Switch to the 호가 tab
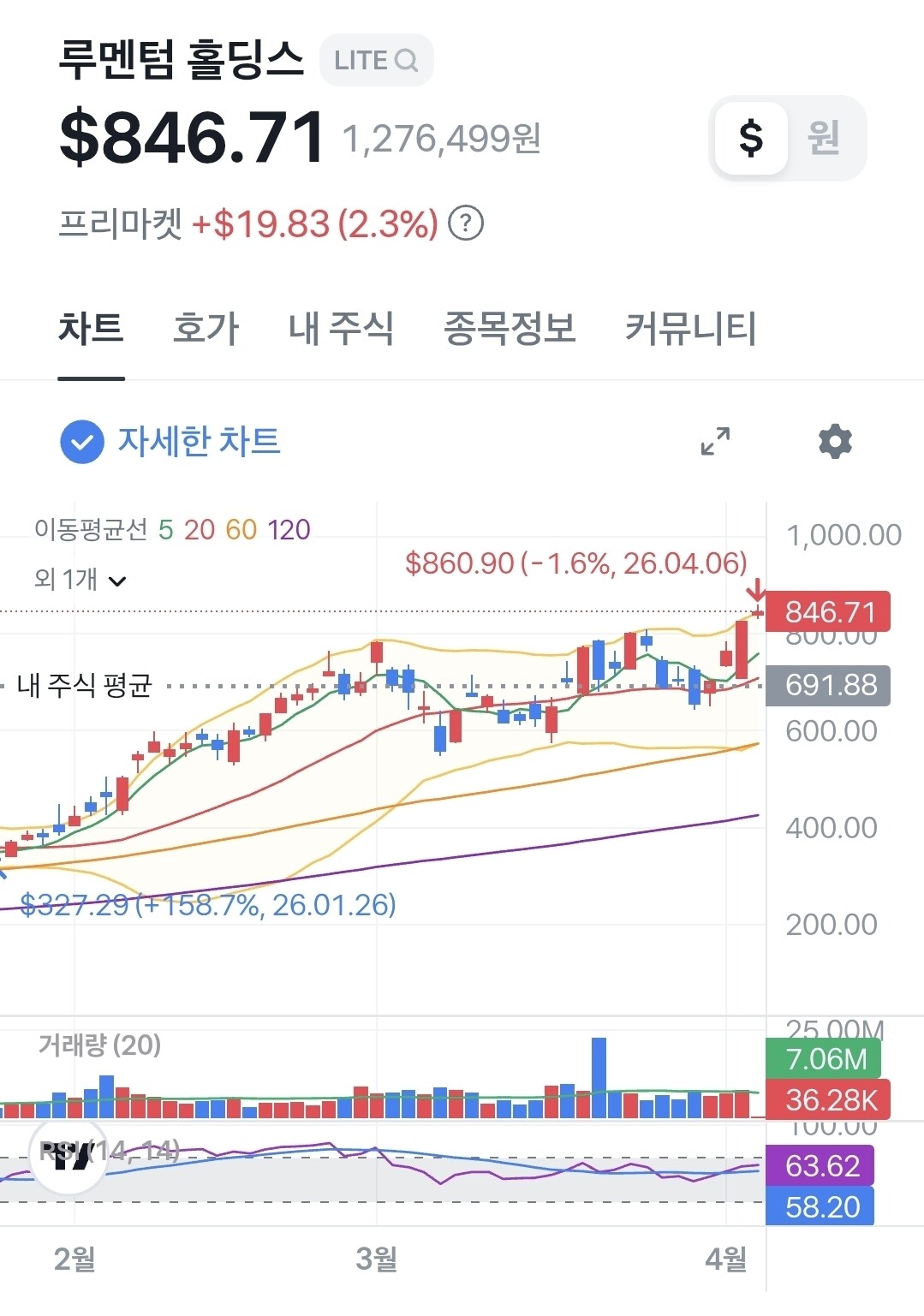 point(206,328)
